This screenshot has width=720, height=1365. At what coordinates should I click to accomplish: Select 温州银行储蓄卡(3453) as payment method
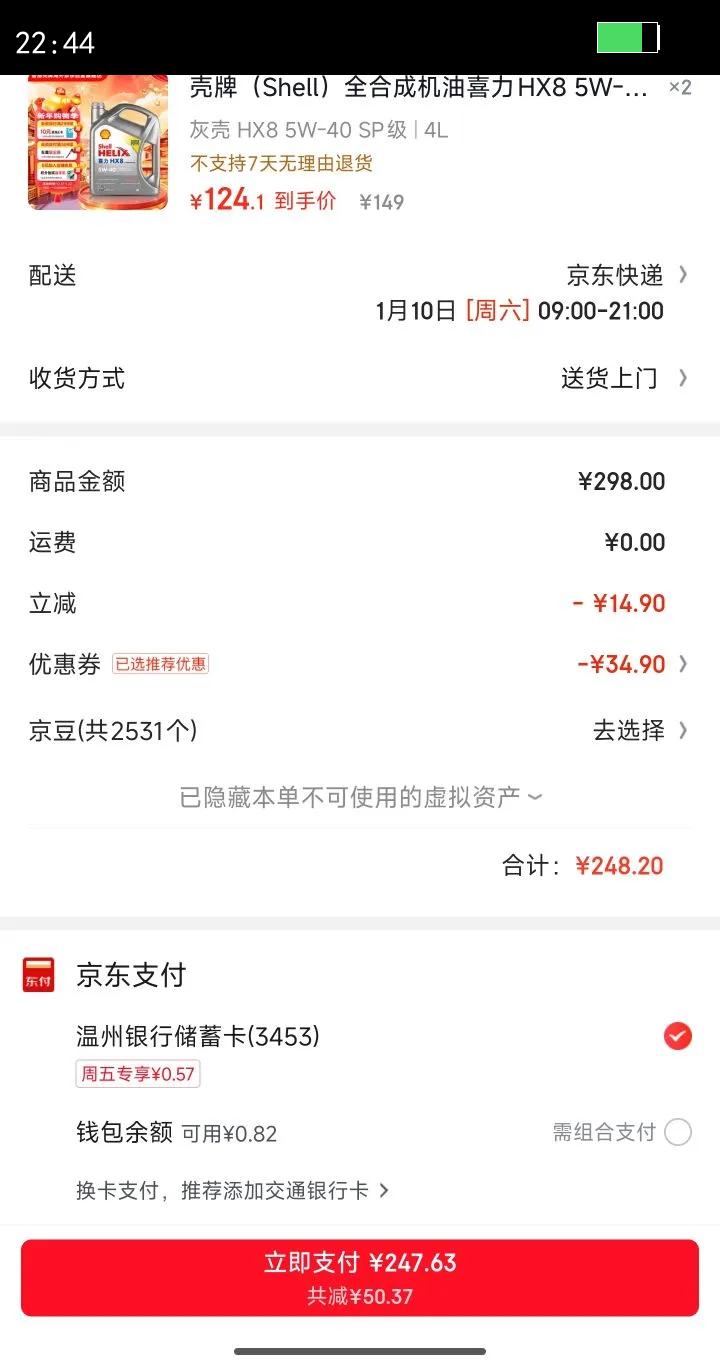(x=677, y=1037)
